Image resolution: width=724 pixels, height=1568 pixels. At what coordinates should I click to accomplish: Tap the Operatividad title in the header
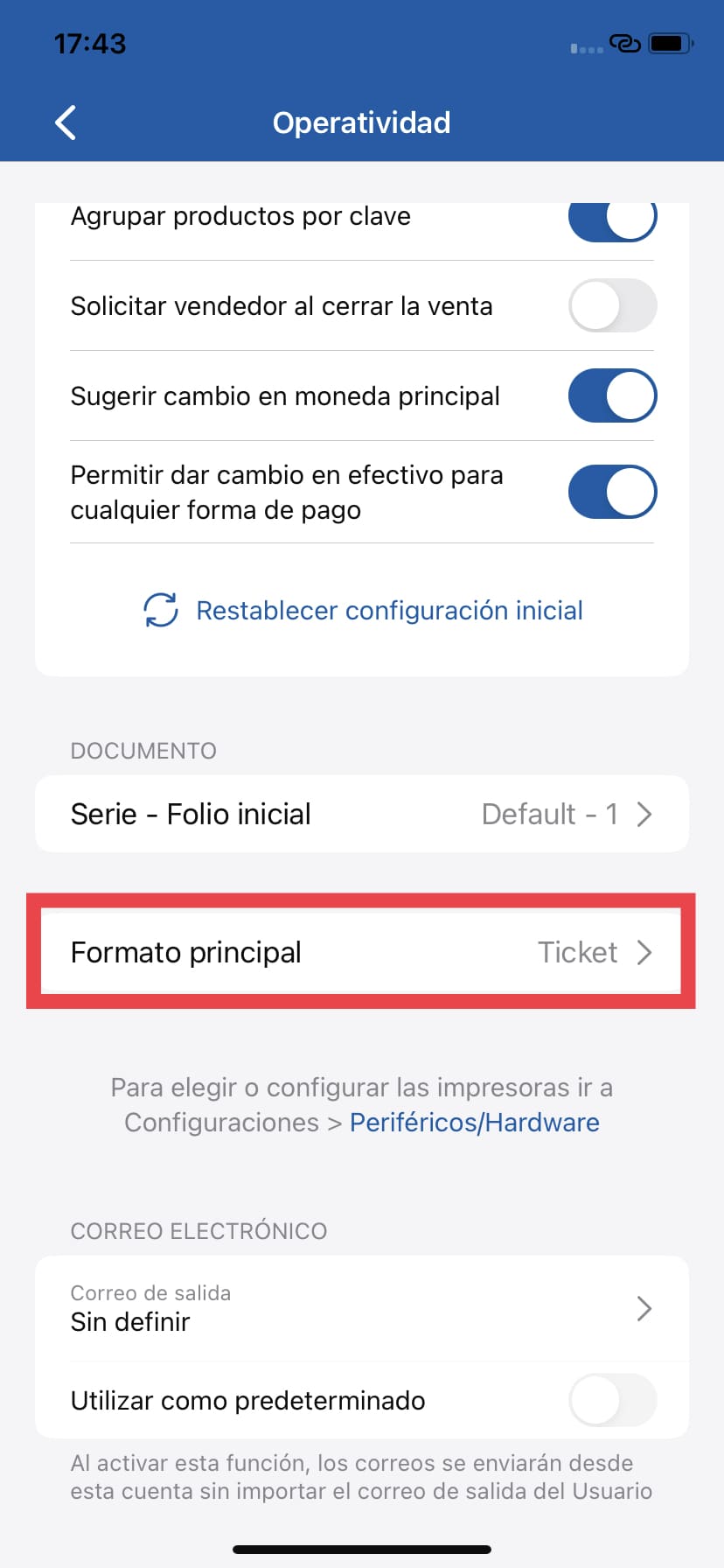[362, 122]
